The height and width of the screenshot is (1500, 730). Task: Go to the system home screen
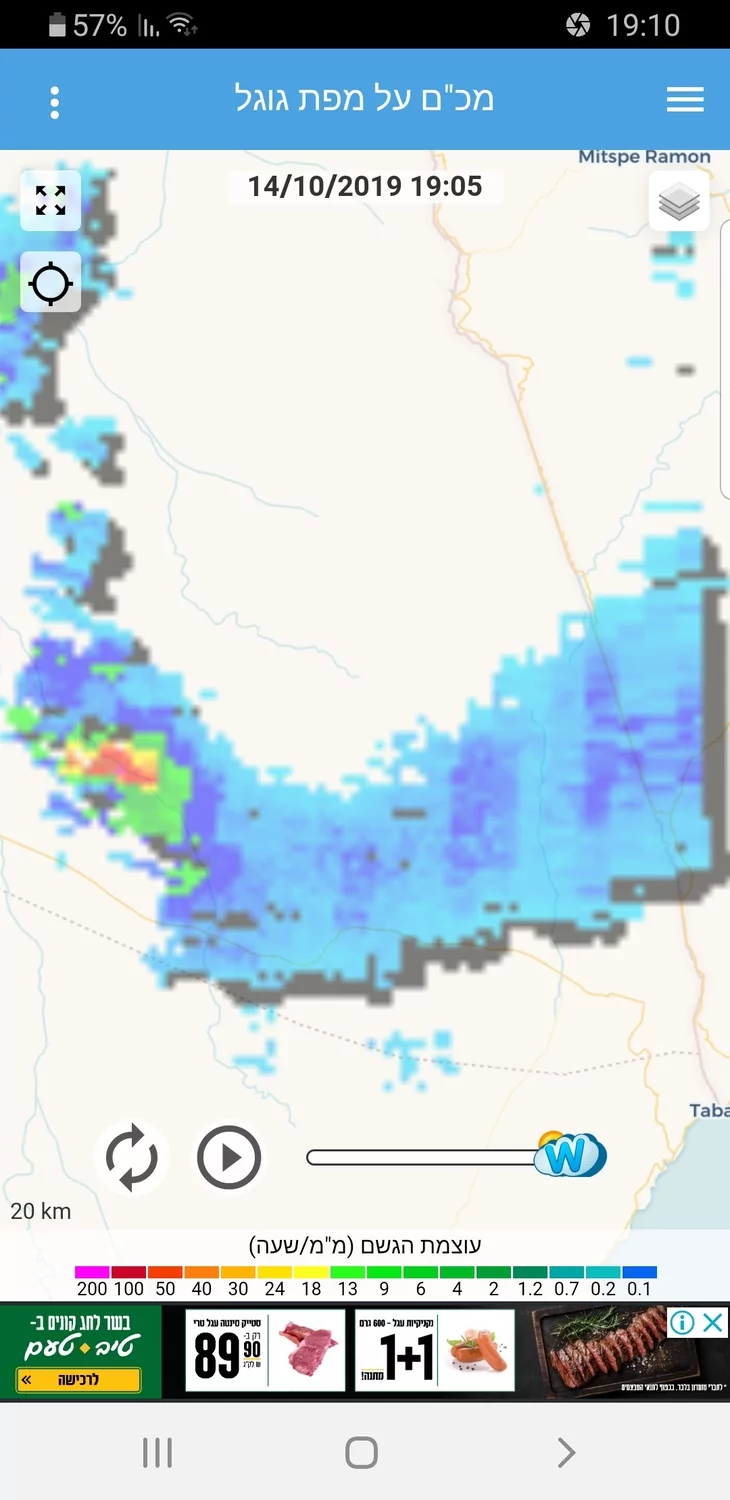(x=361, y=1452)
